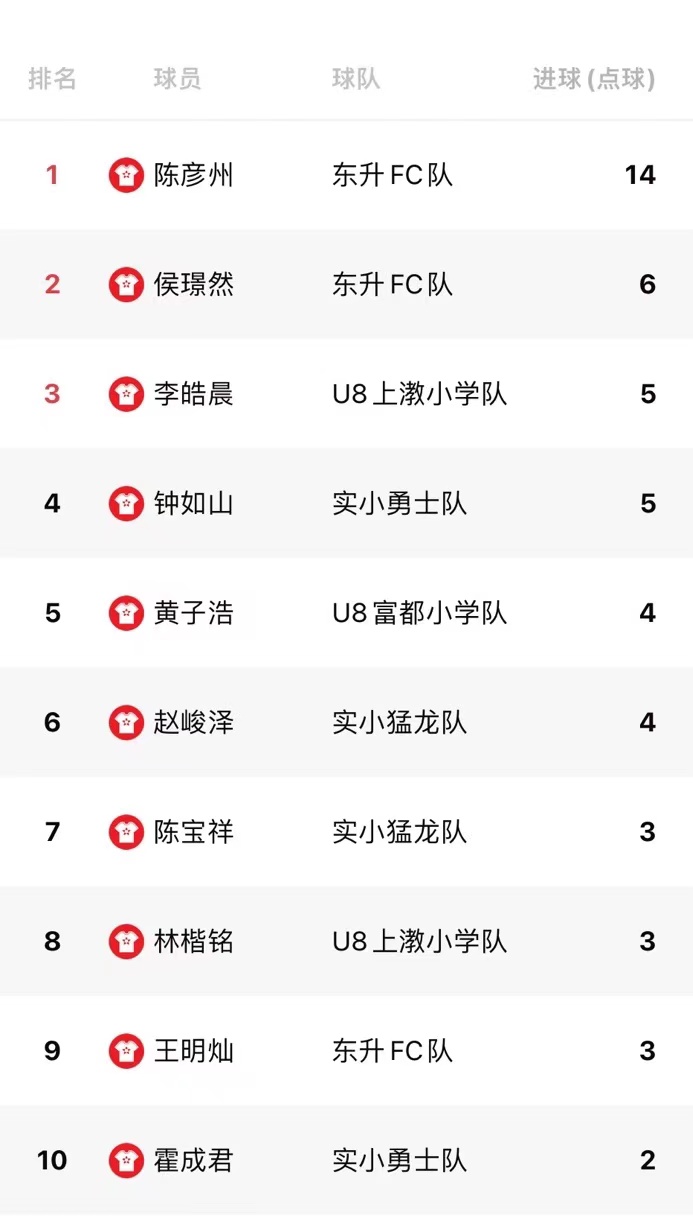693x1228 pixels.
Task: View 钟如山 from 实小勇士队
Action: 346,503
